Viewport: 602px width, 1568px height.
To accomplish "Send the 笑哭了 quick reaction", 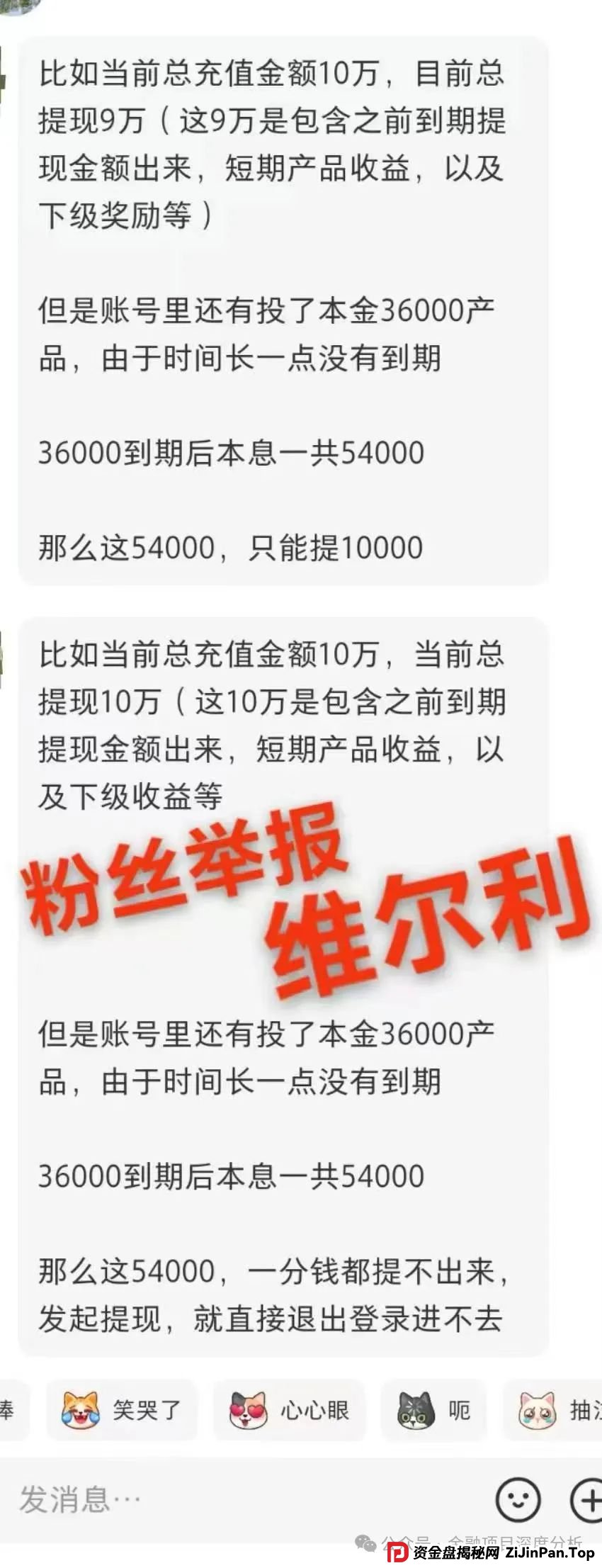I will click(122, 1410).
